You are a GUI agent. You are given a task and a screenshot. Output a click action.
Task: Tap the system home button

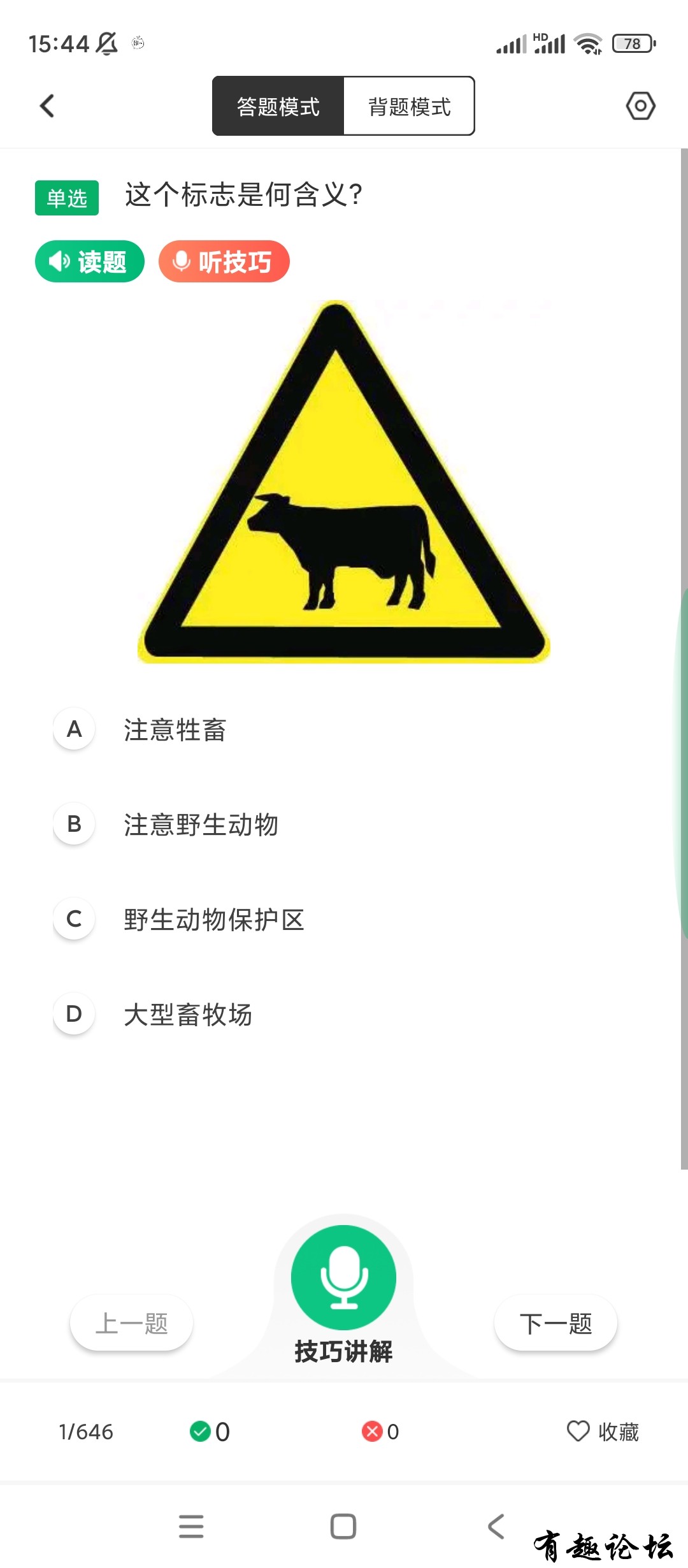click(x=343, y=1527)
